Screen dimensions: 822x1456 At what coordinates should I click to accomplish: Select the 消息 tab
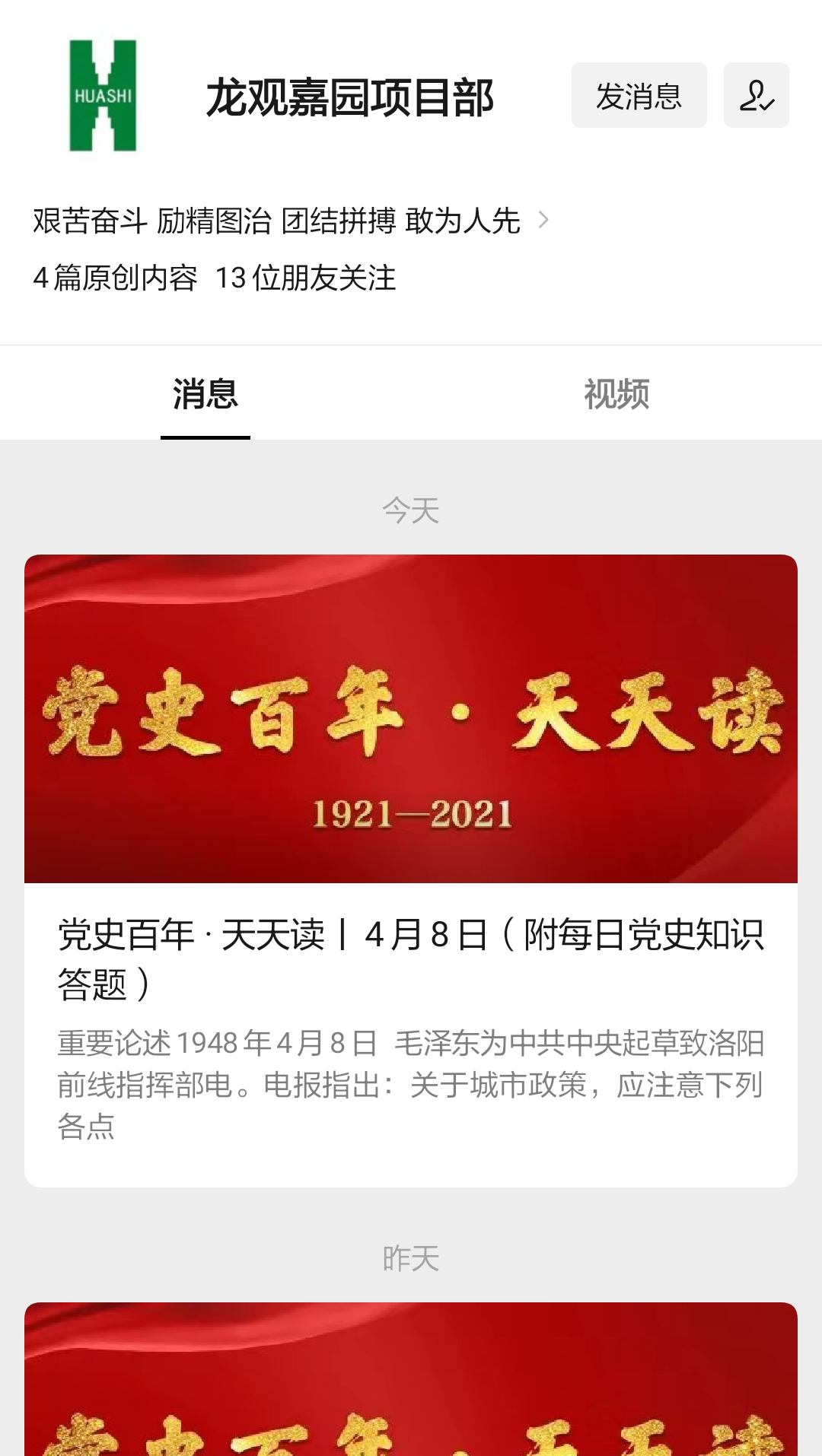point(205,394)
